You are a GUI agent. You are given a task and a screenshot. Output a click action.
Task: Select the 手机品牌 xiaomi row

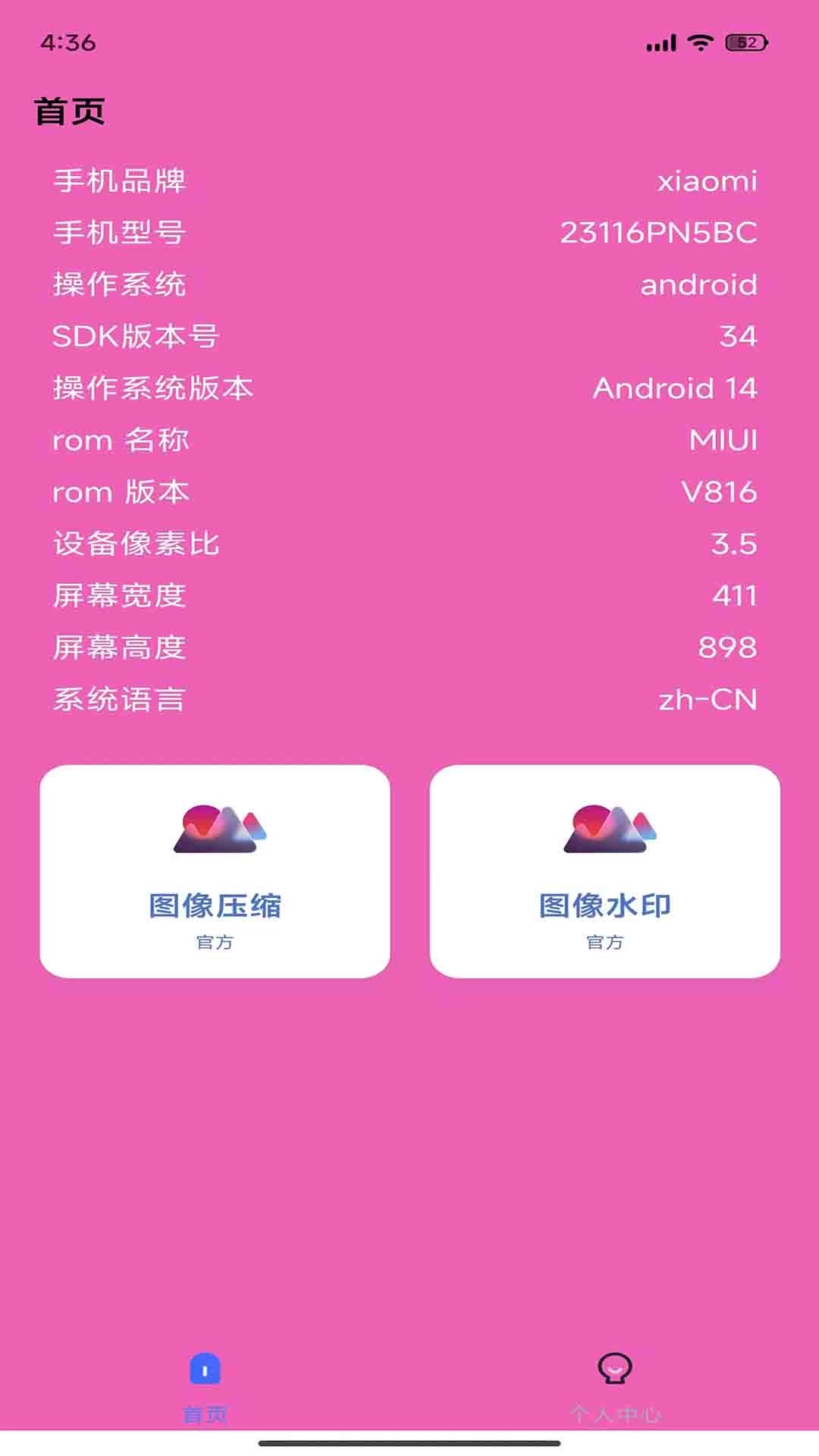point(409,180)
